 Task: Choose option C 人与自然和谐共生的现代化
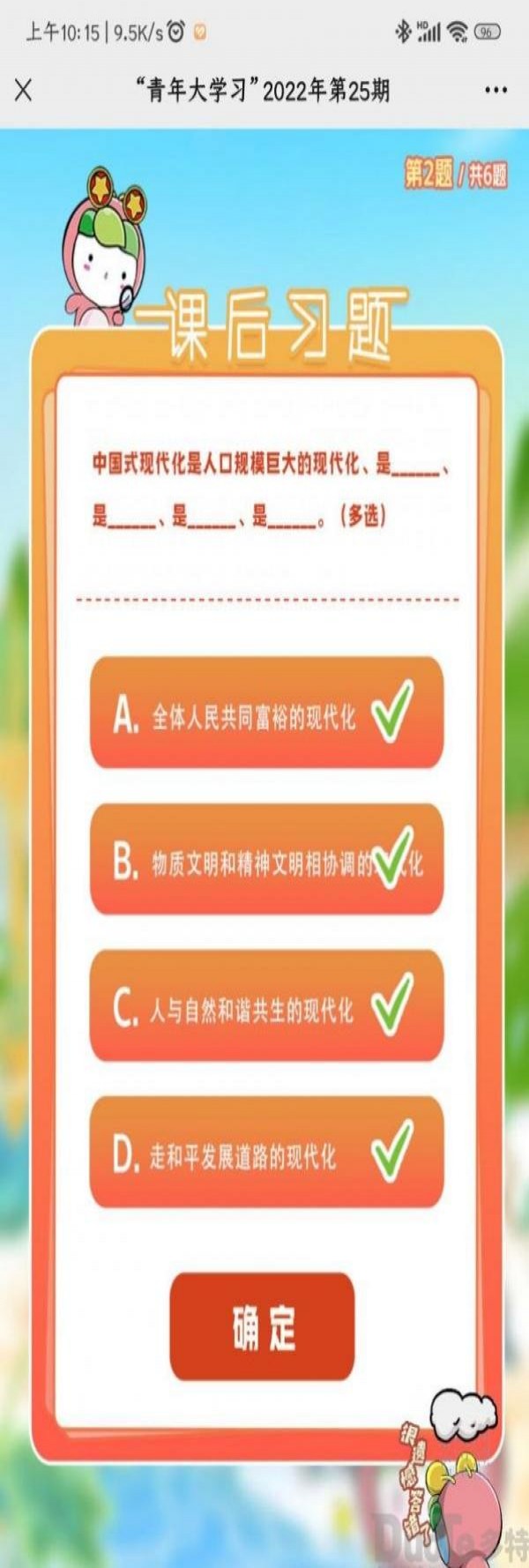266,1005
